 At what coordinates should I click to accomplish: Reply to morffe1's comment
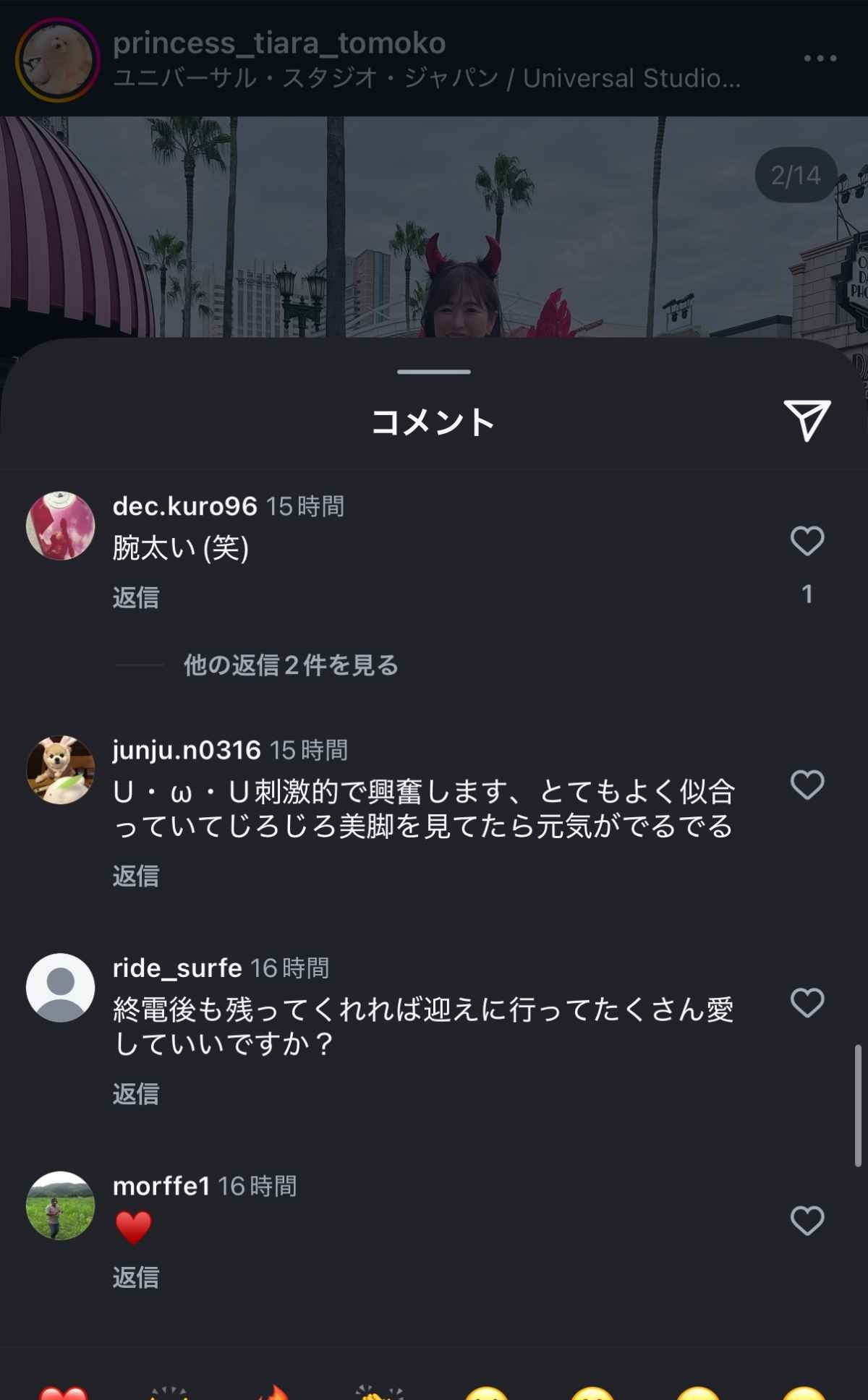(135, 1277)
